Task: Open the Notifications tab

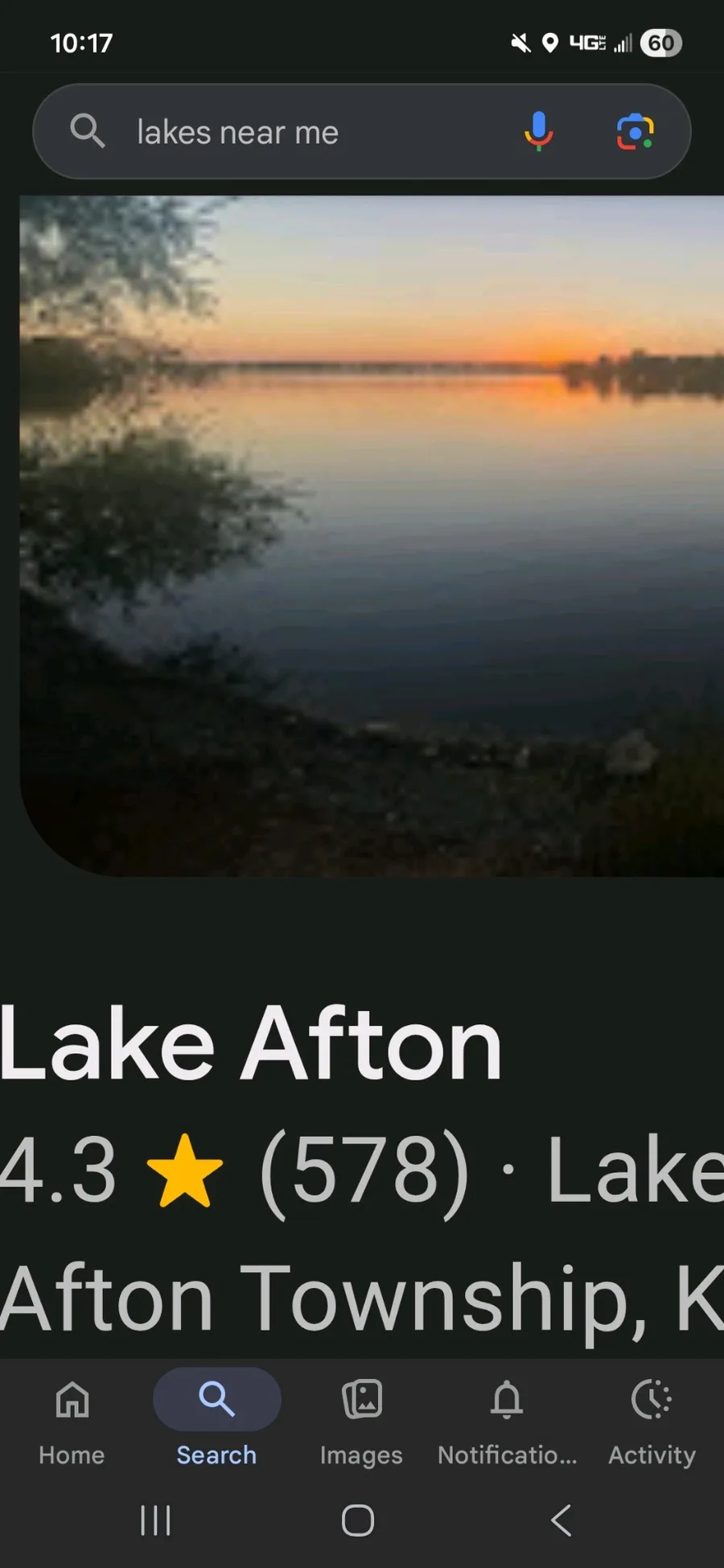Action: (507, 1421)
